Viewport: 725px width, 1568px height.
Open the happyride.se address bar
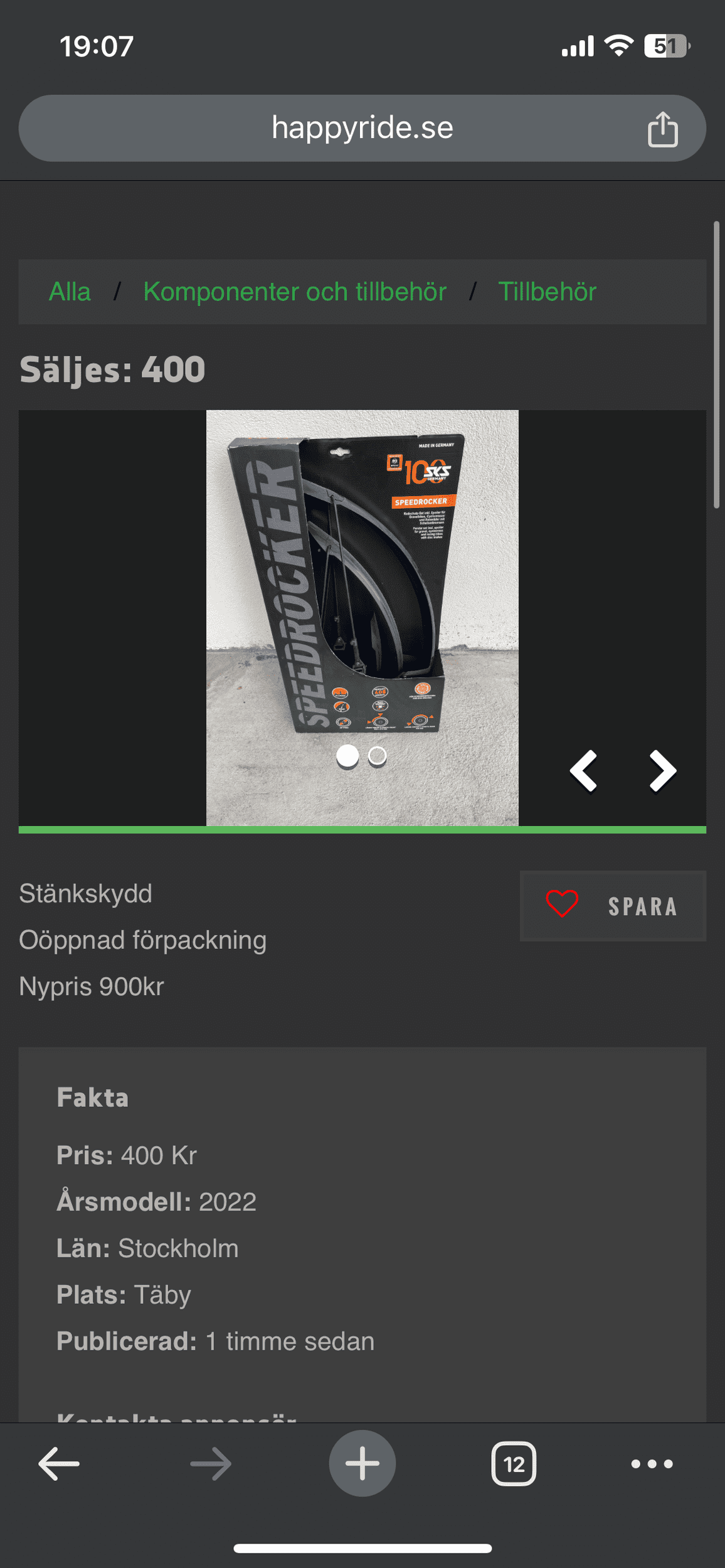[x=362, y=128]
